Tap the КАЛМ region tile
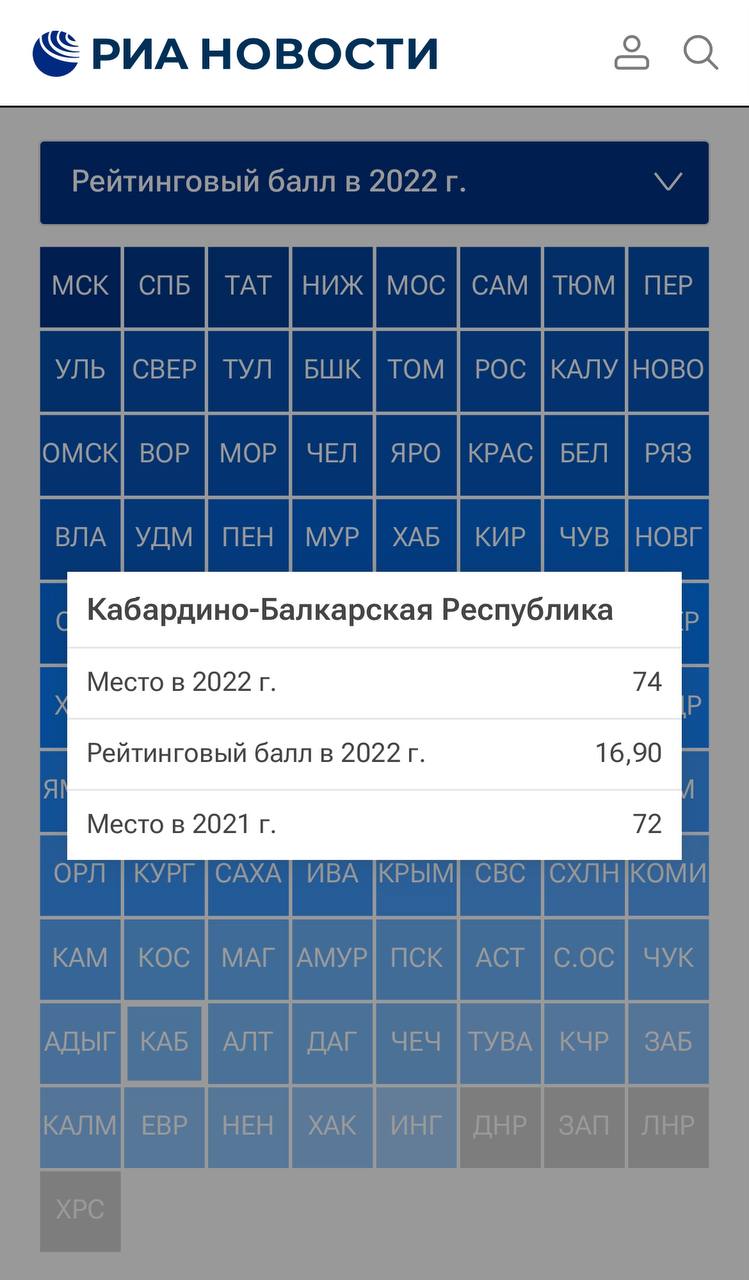Image resolution: width=749 pixels, height=1280 pixels. point(80,1126)
